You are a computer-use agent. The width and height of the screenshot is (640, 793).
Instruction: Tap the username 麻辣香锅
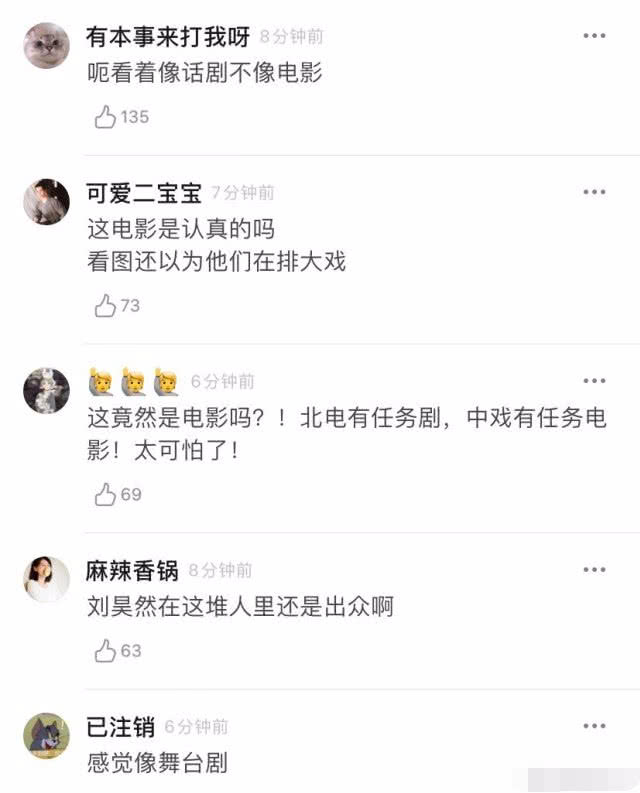132,571
